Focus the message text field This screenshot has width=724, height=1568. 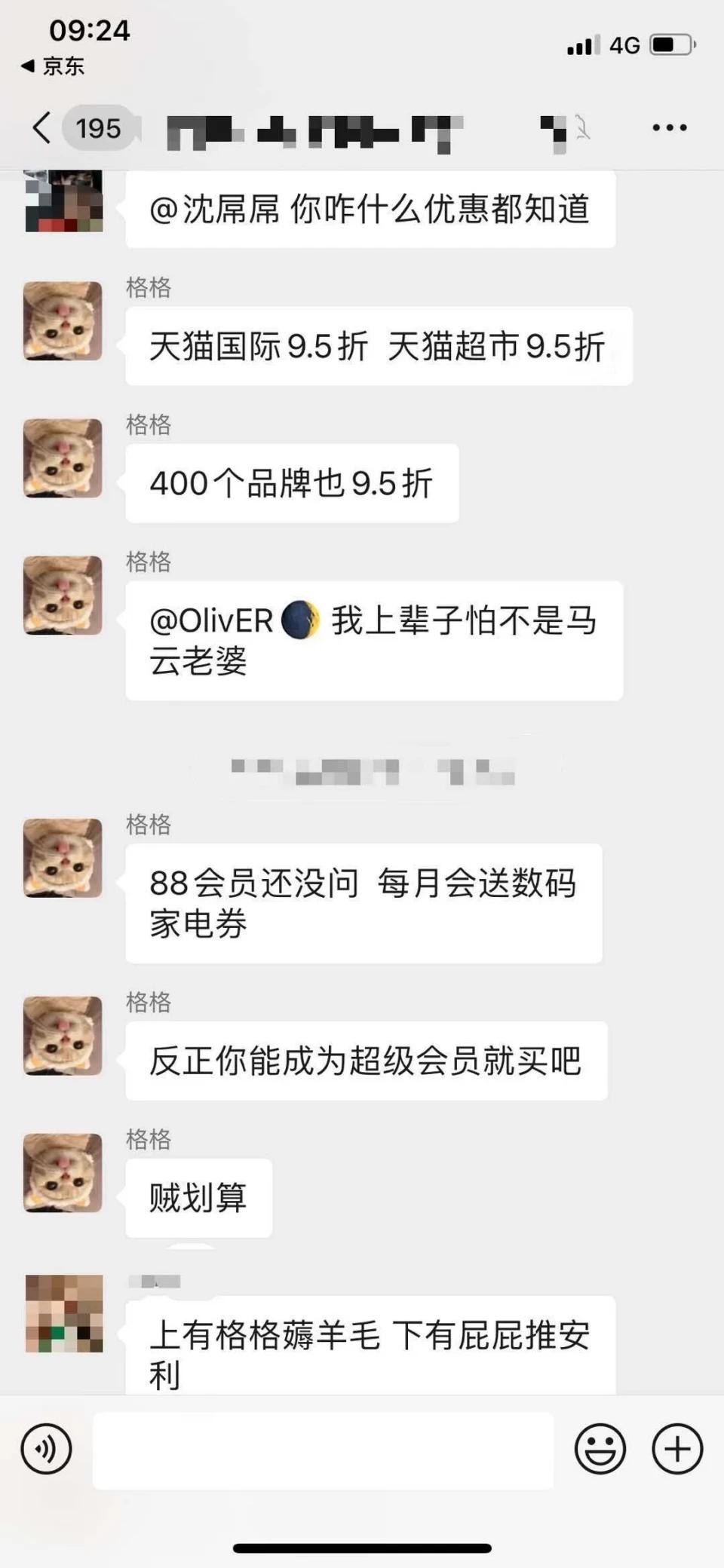tap(323, 1450)
